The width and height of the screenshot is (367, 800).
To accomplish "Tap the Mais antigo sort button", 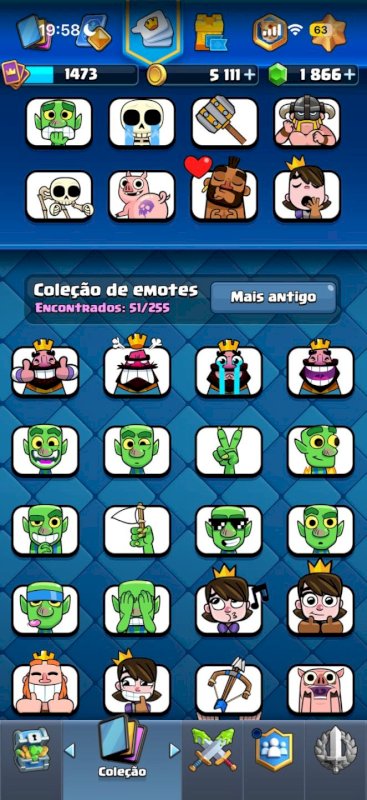I will pos(274,297).
